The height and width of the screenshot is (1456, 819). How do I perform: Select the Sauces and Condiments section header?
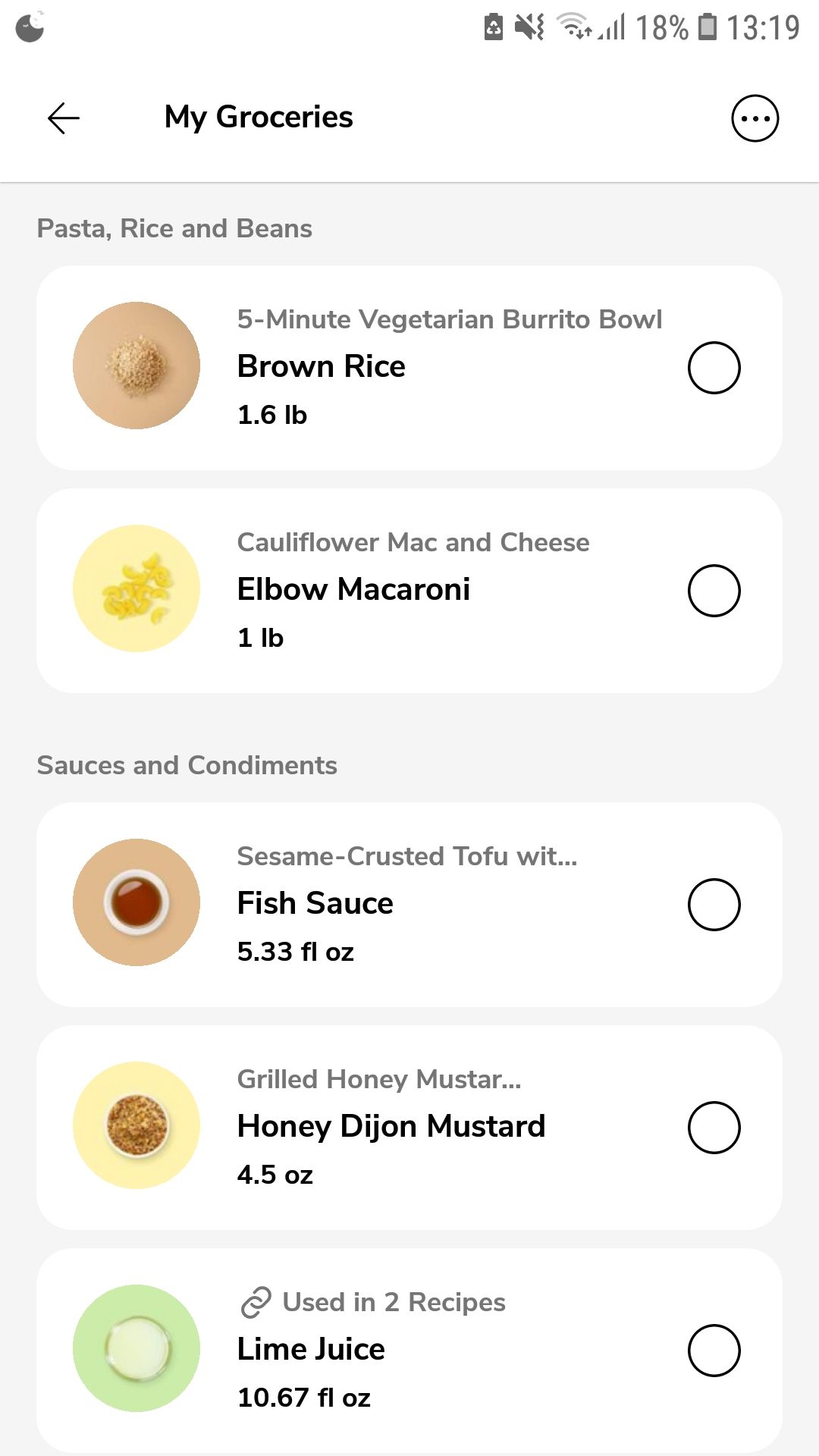coord(187,765)
